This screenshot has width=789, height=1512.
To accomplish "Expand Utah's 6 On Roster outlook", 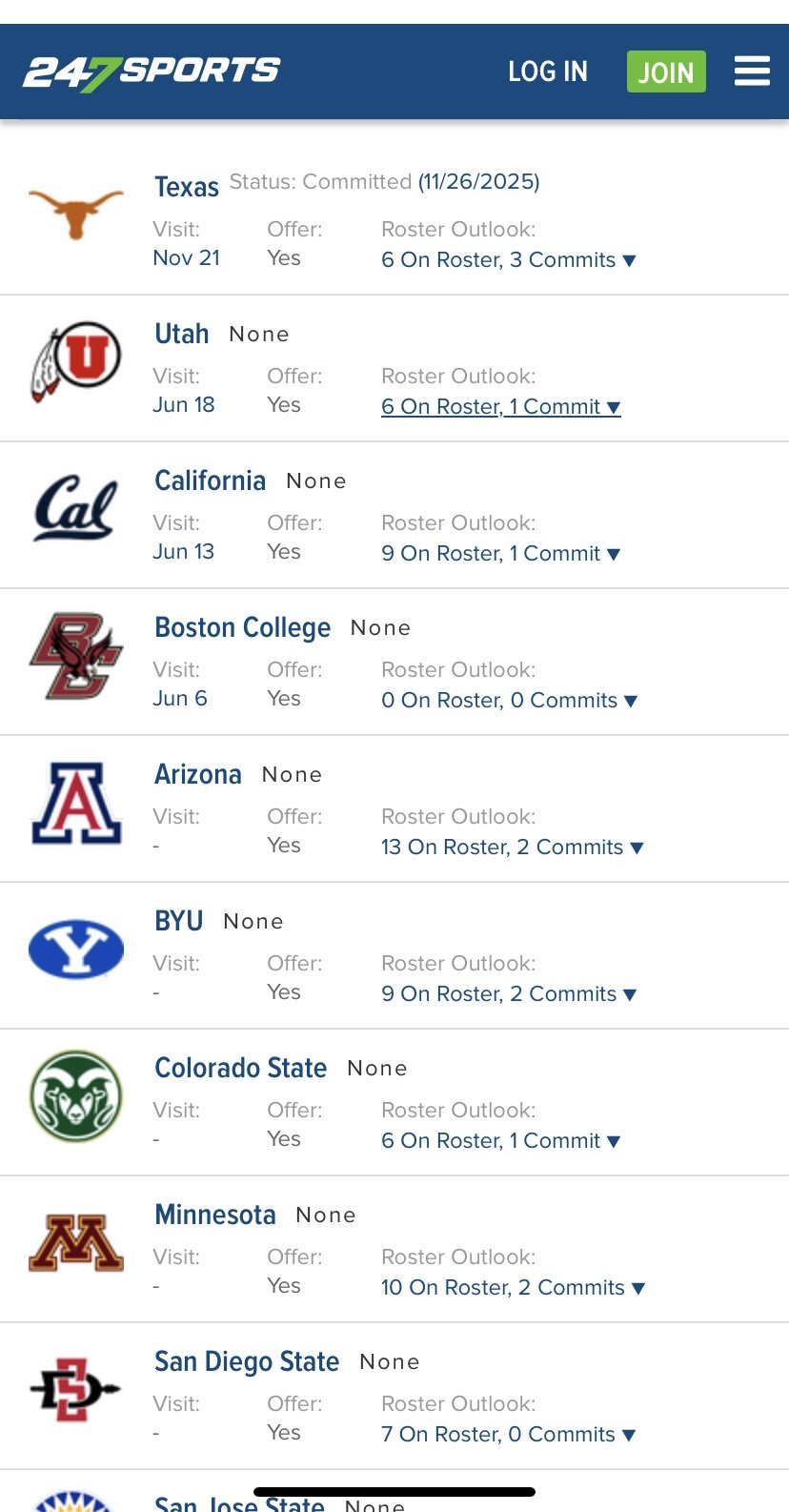I will 500,407.
